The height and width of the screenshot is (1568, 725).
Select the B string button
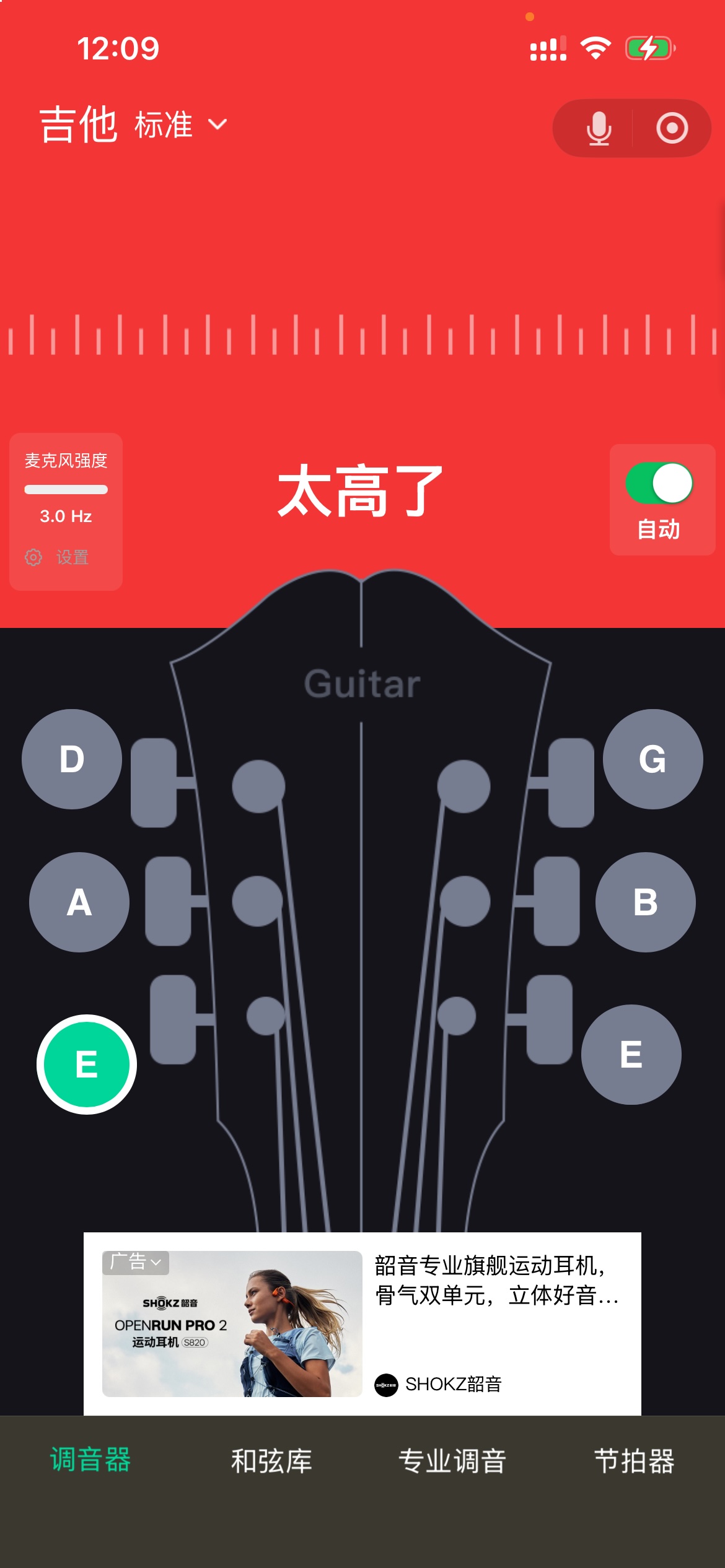(645, 902)
